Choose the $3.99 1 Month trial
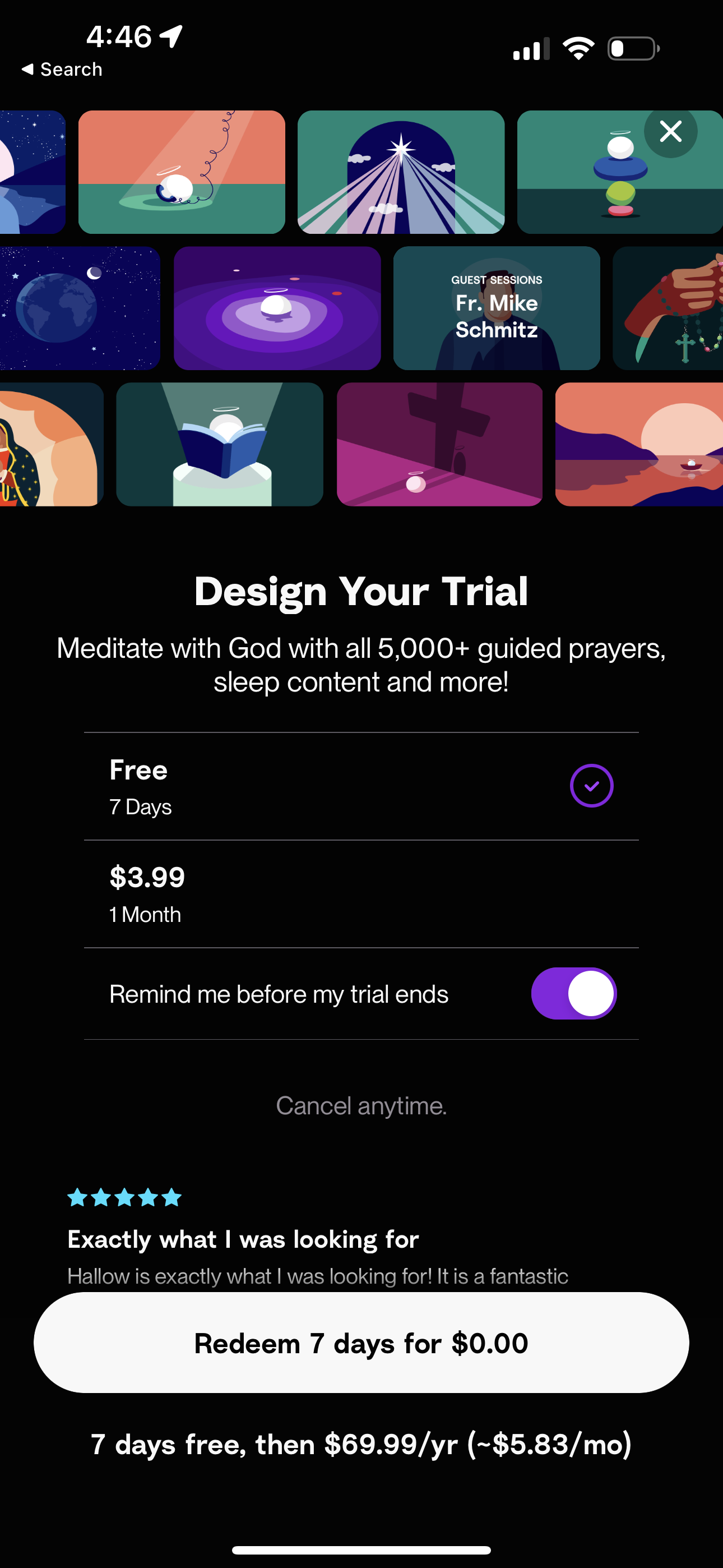 pos(361,893)
